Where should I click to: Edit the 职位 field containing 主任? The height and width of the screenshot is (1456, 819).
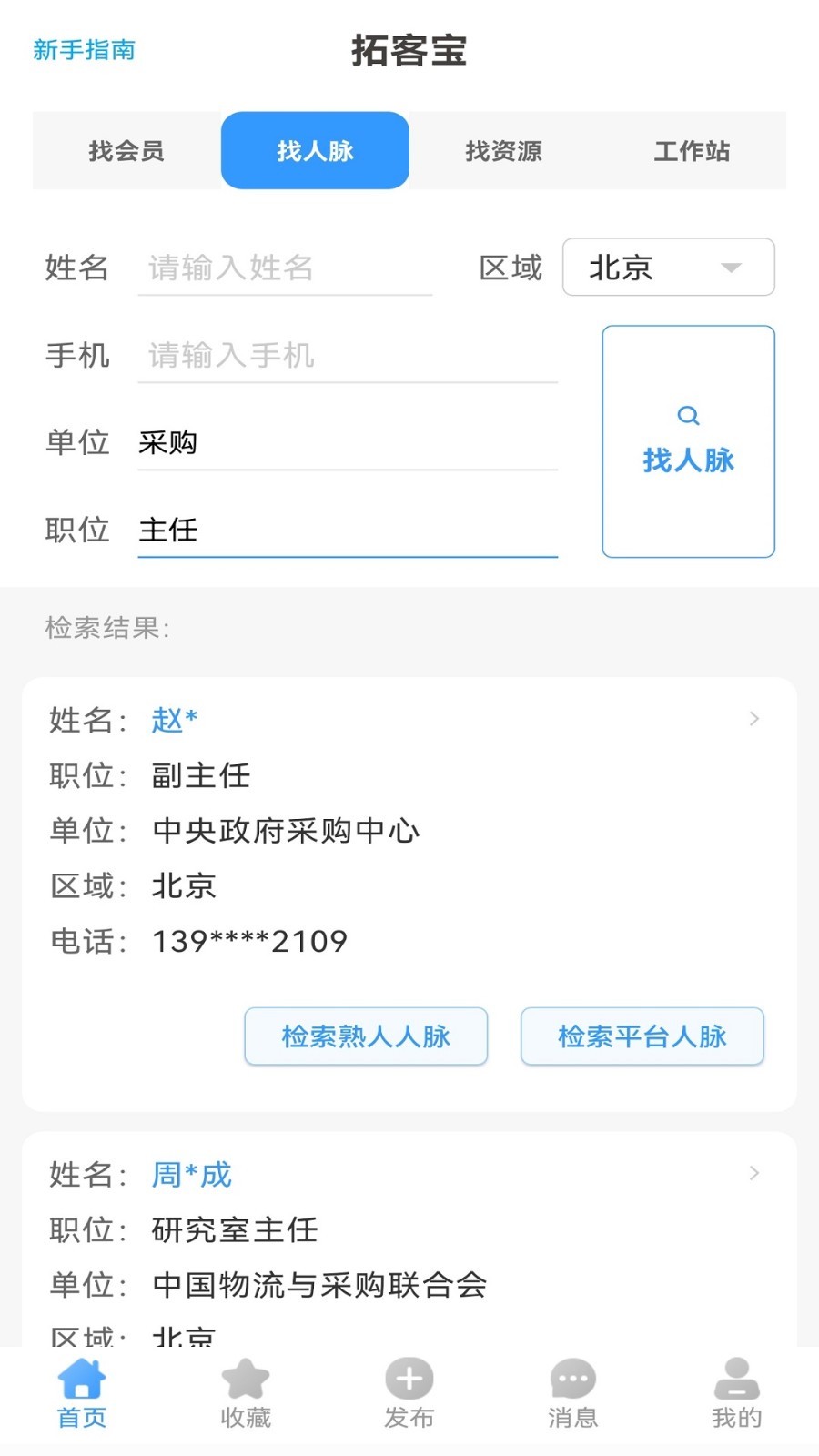coord(347,530)
